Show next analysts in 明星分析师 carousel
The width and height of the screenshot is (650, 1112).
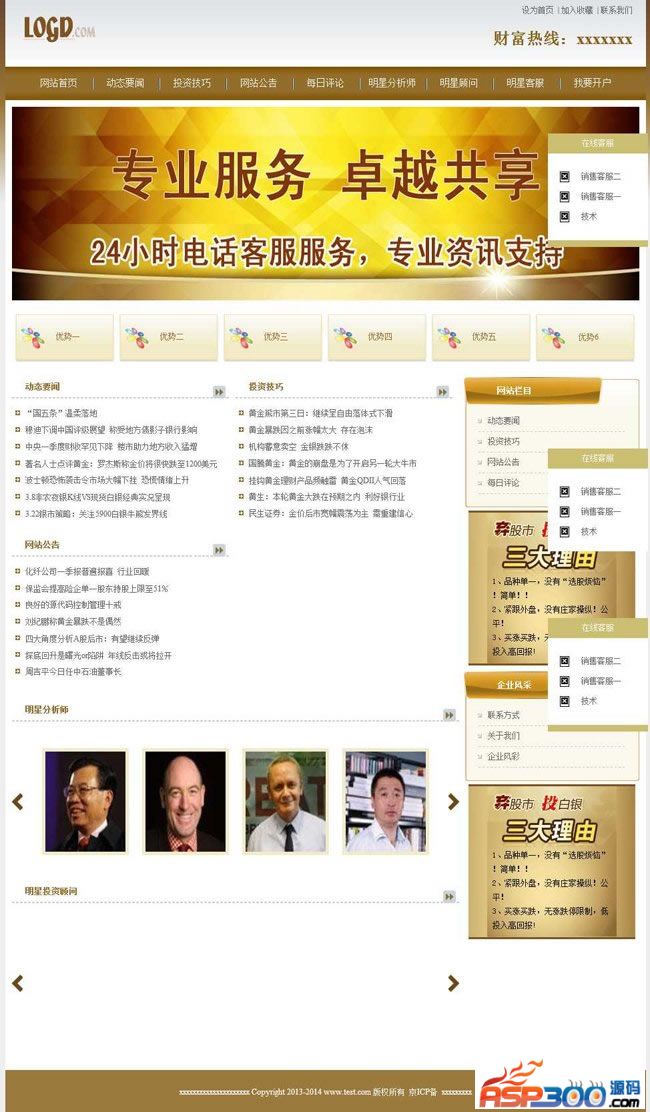[x=453, y=801]
